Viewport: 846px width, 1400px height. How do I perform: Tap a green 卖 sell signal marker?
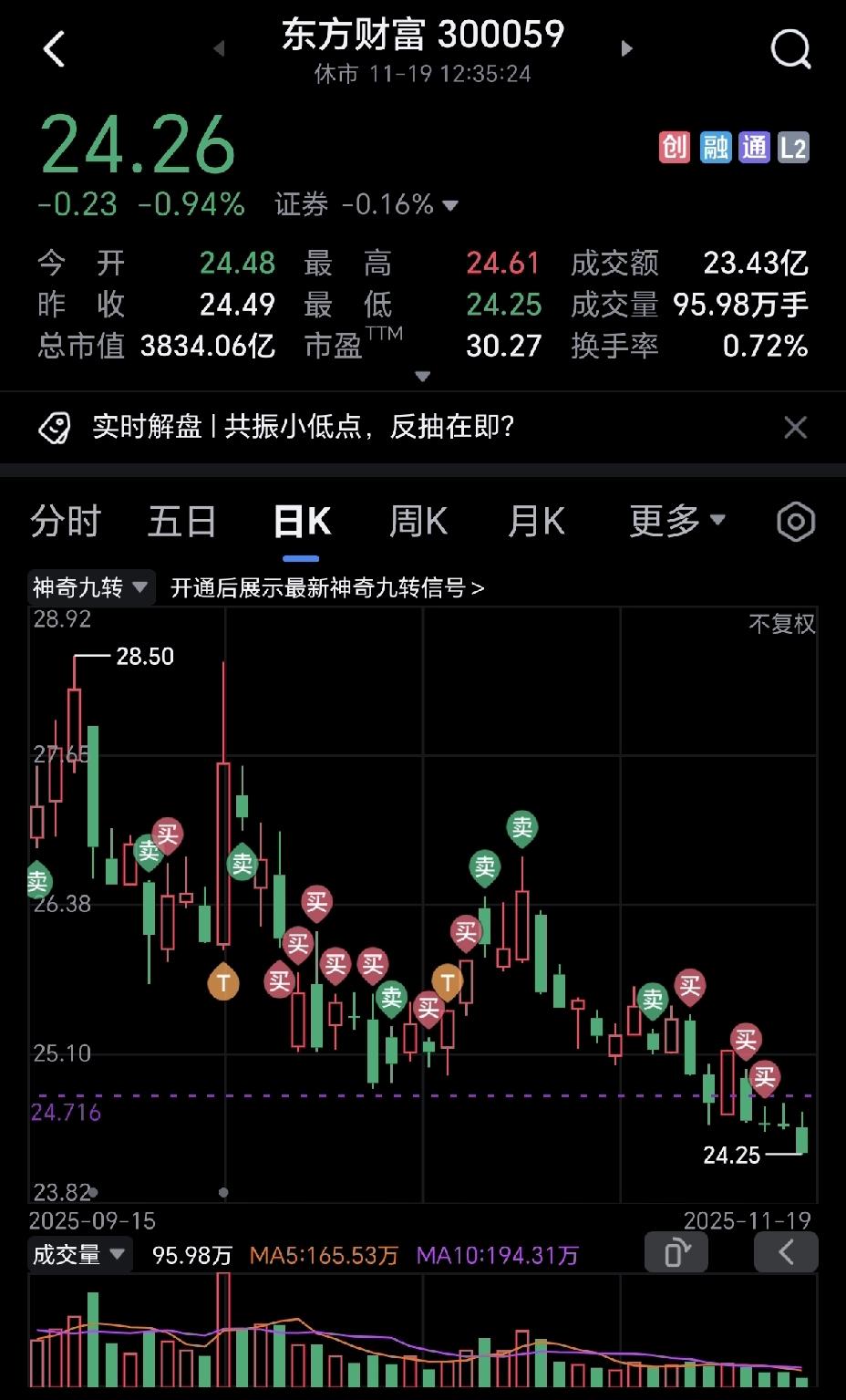[x=521, y=828]
